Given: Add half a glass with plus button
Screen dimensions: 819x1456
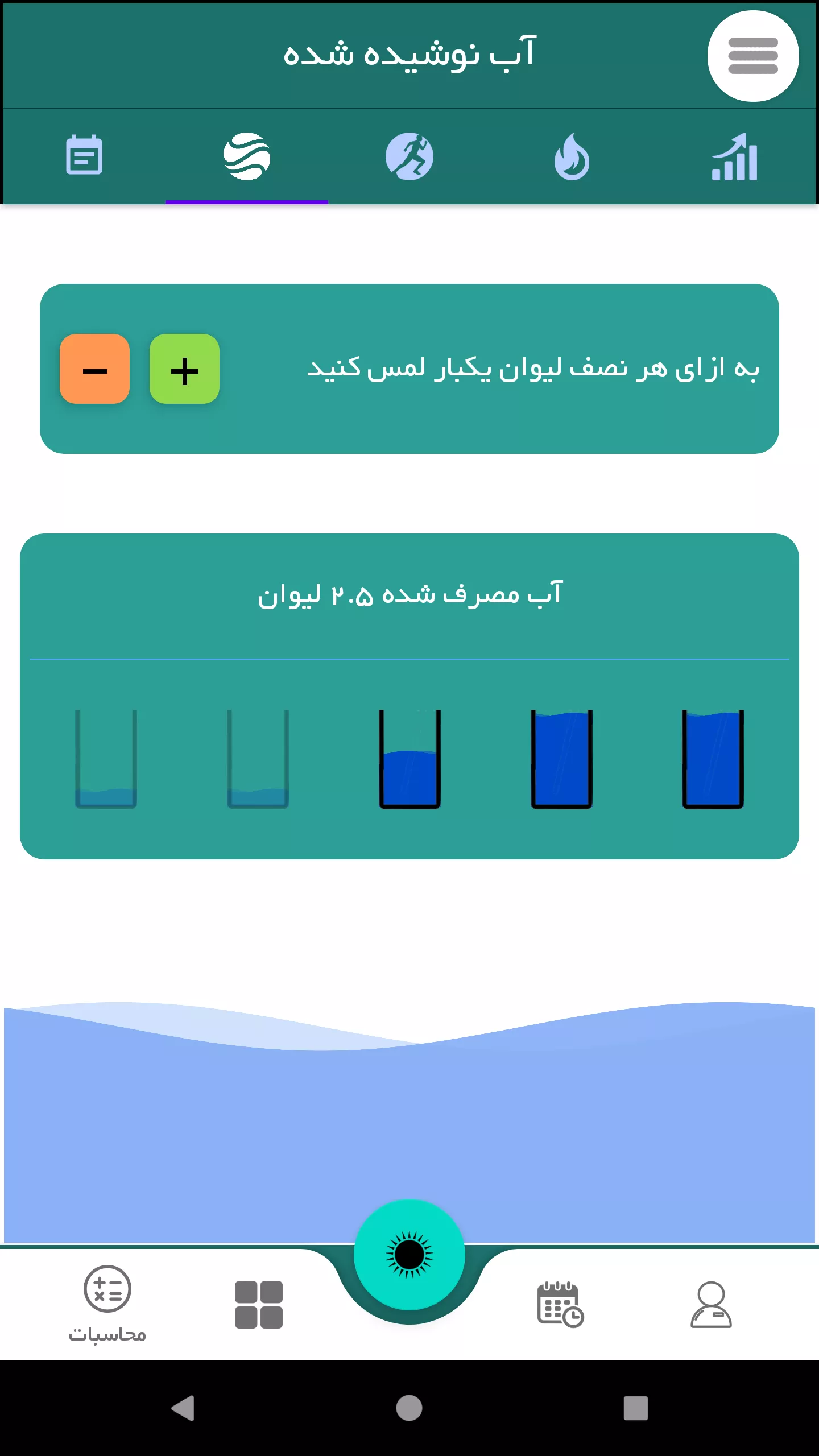Looking at the screenshot, I should [184, 369].
